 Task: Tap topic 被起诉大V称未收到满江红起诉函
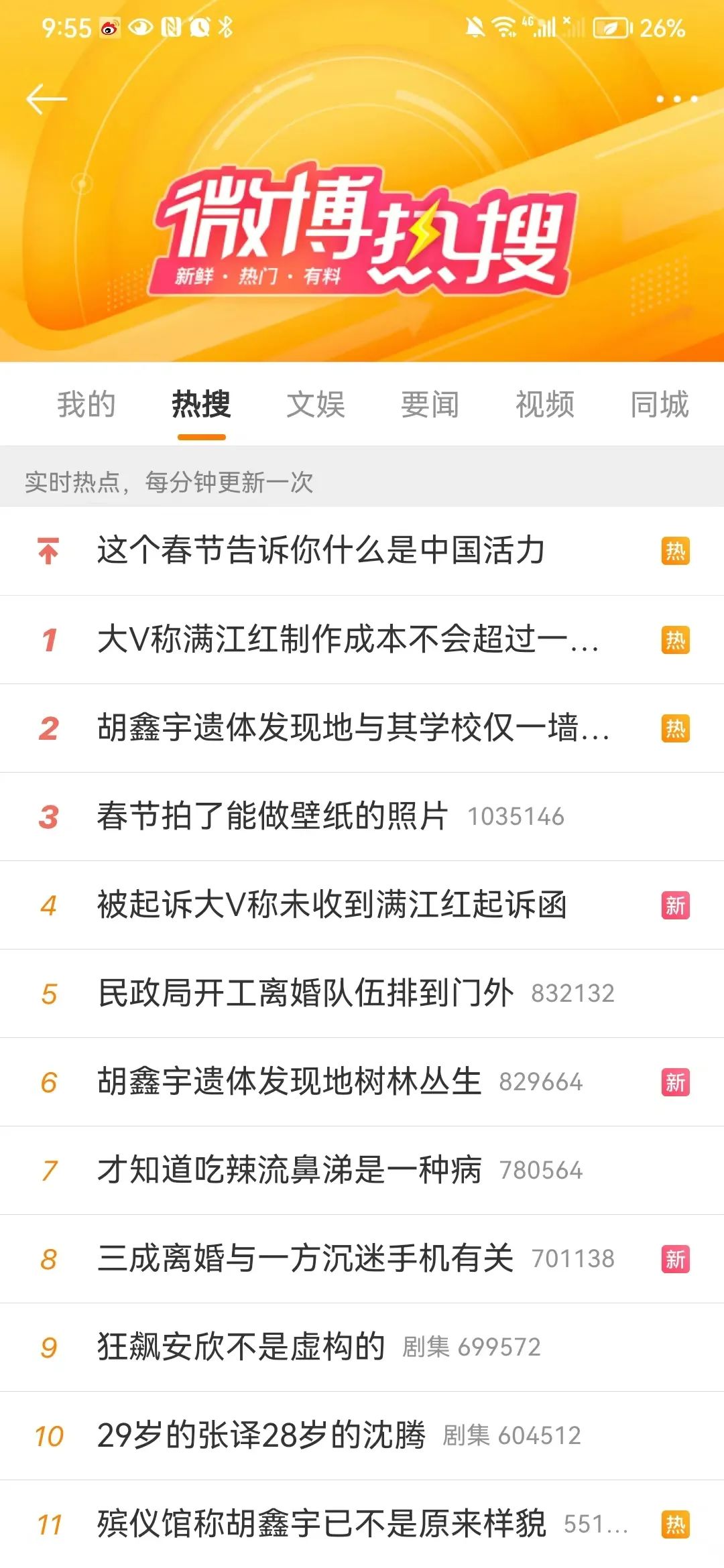332,905
